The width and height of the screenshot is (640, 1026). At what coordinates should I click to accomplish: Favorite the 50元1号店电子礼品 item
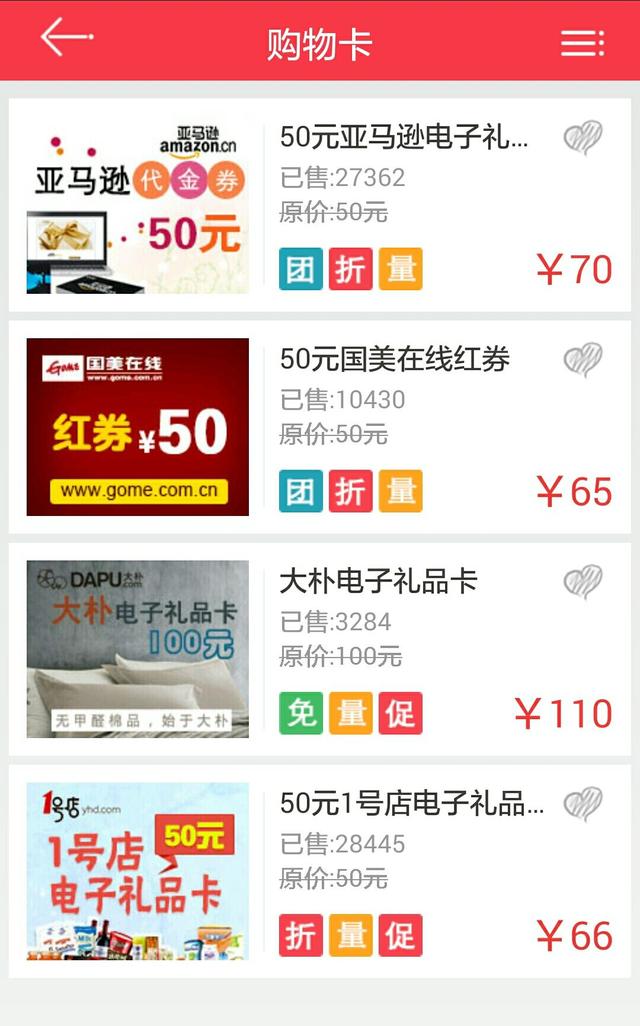tap(583, 803)
